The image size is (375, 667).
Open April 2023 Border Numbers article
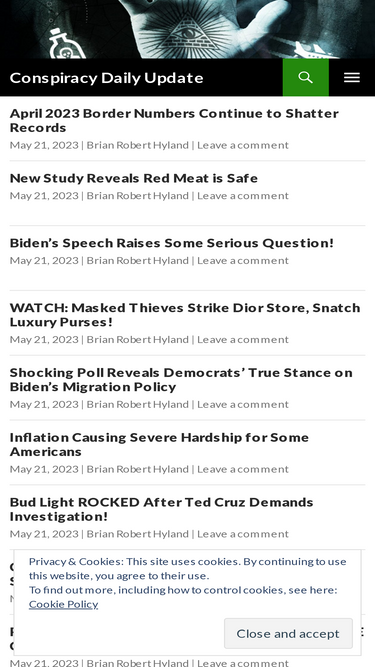(174, 120)
